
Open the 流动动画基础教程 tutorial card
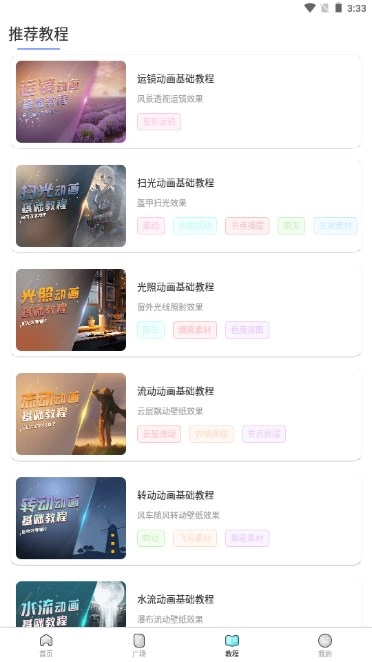(x=186, y=414)
